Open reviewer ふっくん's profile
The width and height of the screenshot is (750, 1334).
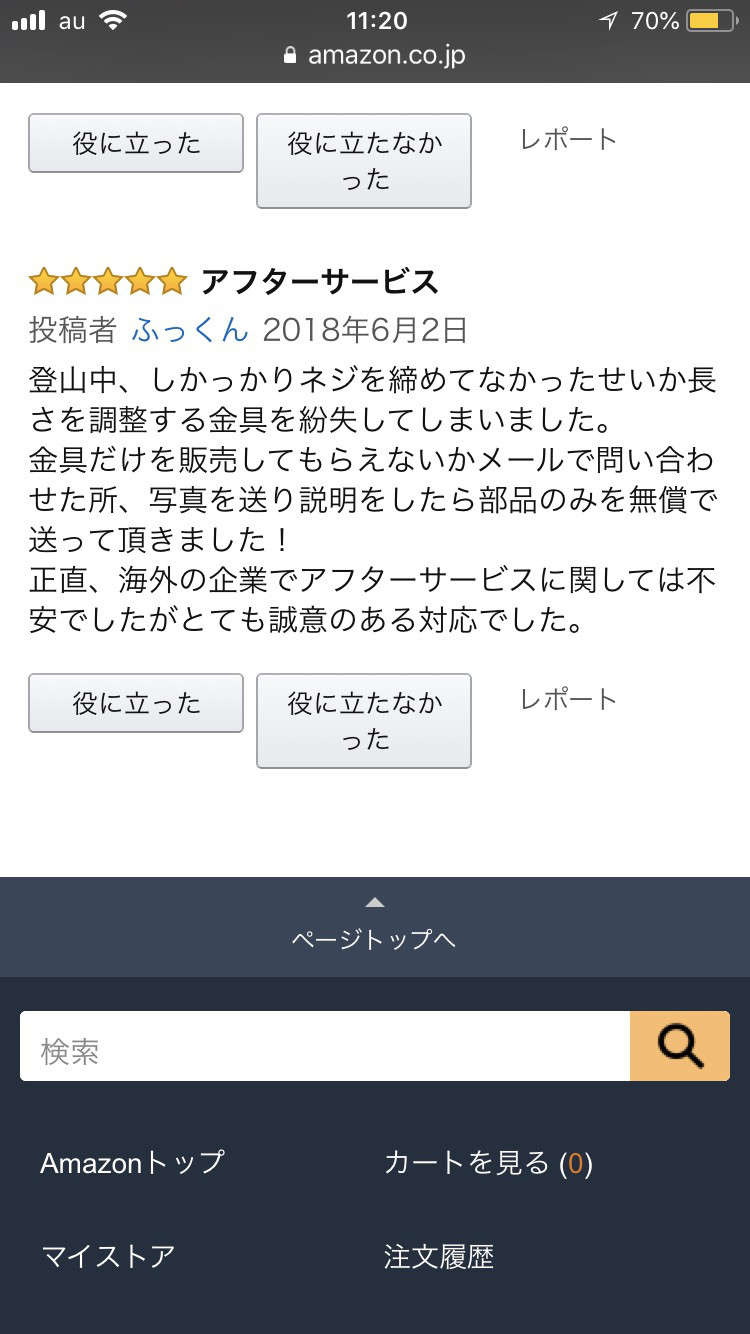point(190,329)
